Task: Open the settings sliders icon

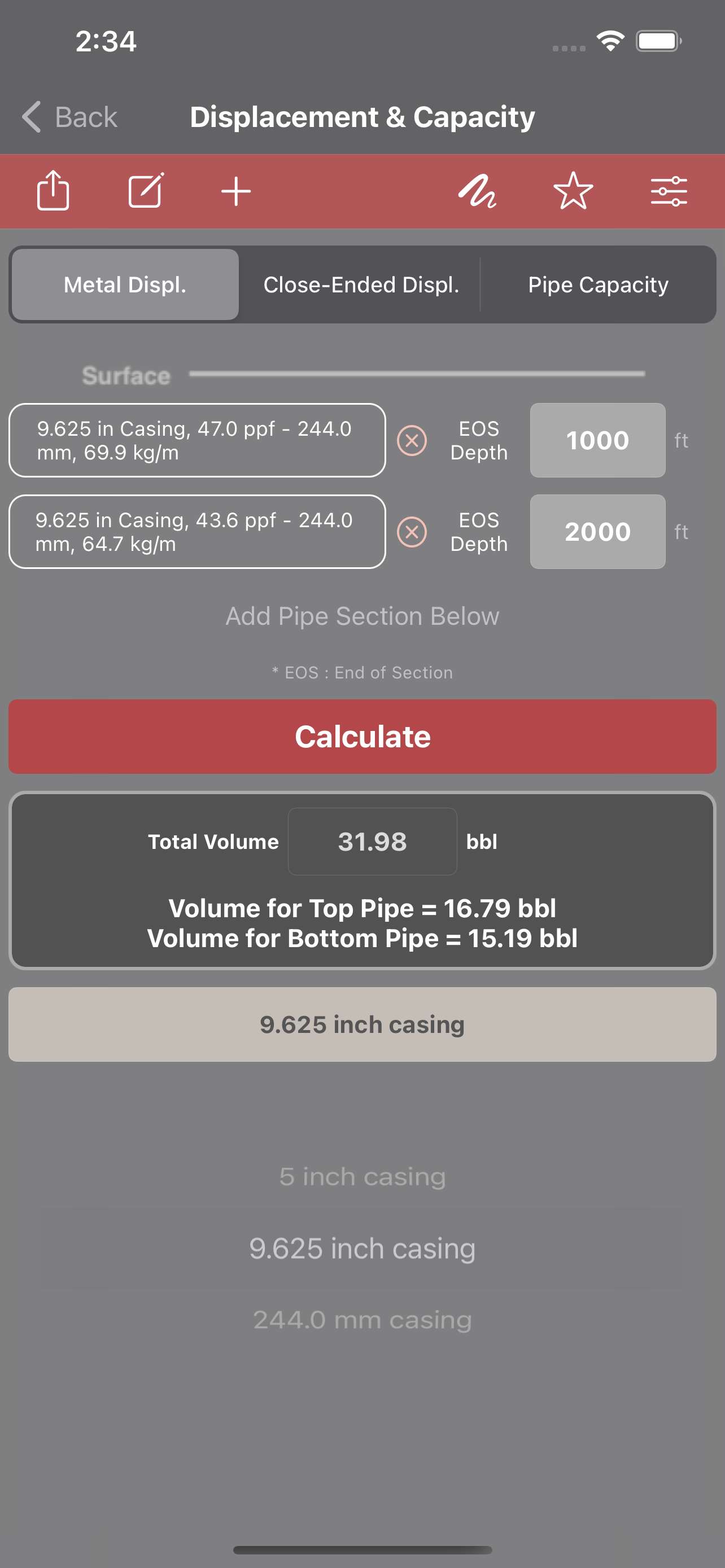Action: [669, 192]
